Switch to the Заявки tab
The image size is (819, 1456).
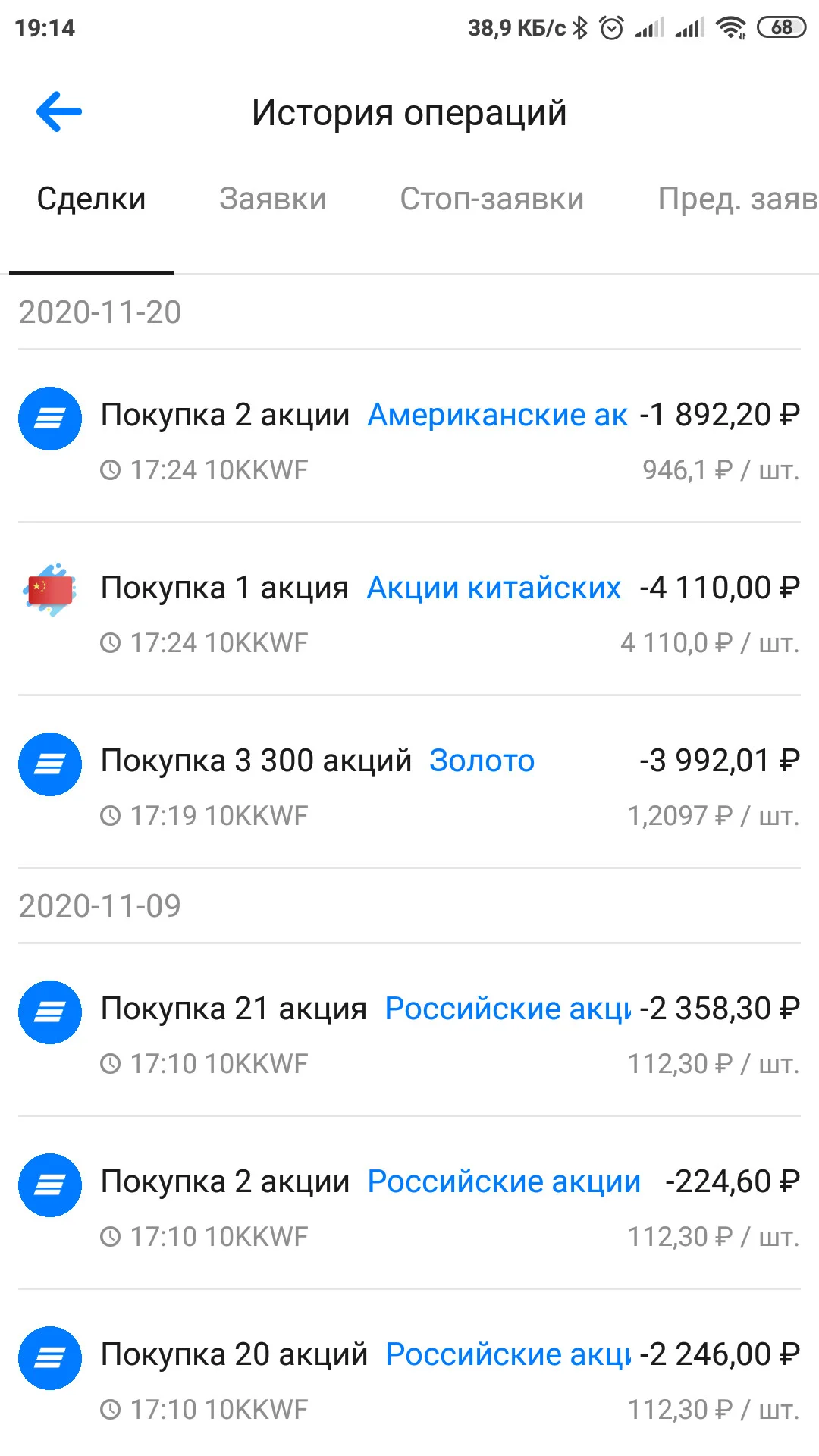click(x=272, y=199)
